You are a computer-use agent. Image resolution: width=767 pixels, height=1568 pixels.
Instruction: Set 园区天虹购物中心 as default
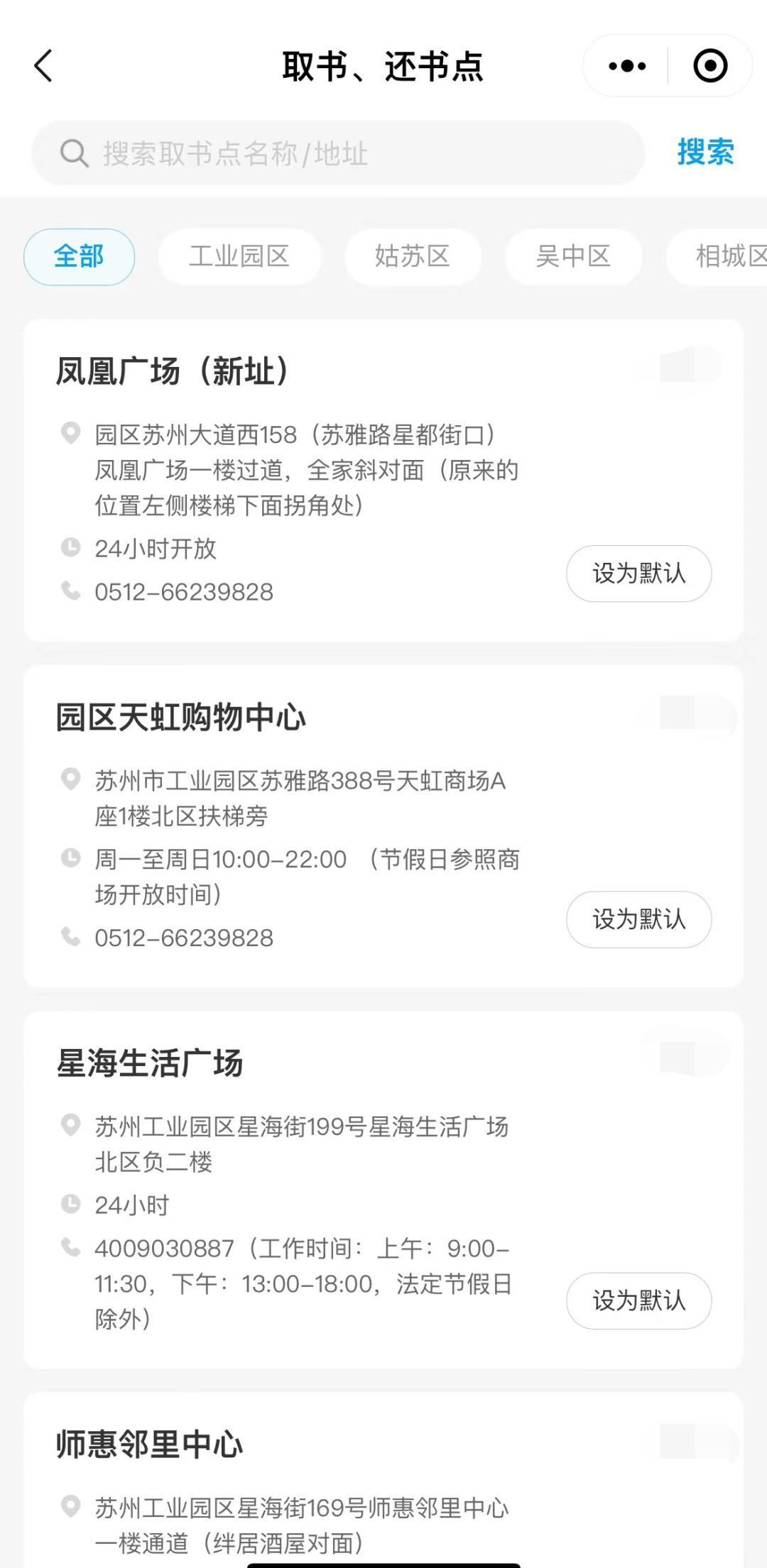point(638,919)
